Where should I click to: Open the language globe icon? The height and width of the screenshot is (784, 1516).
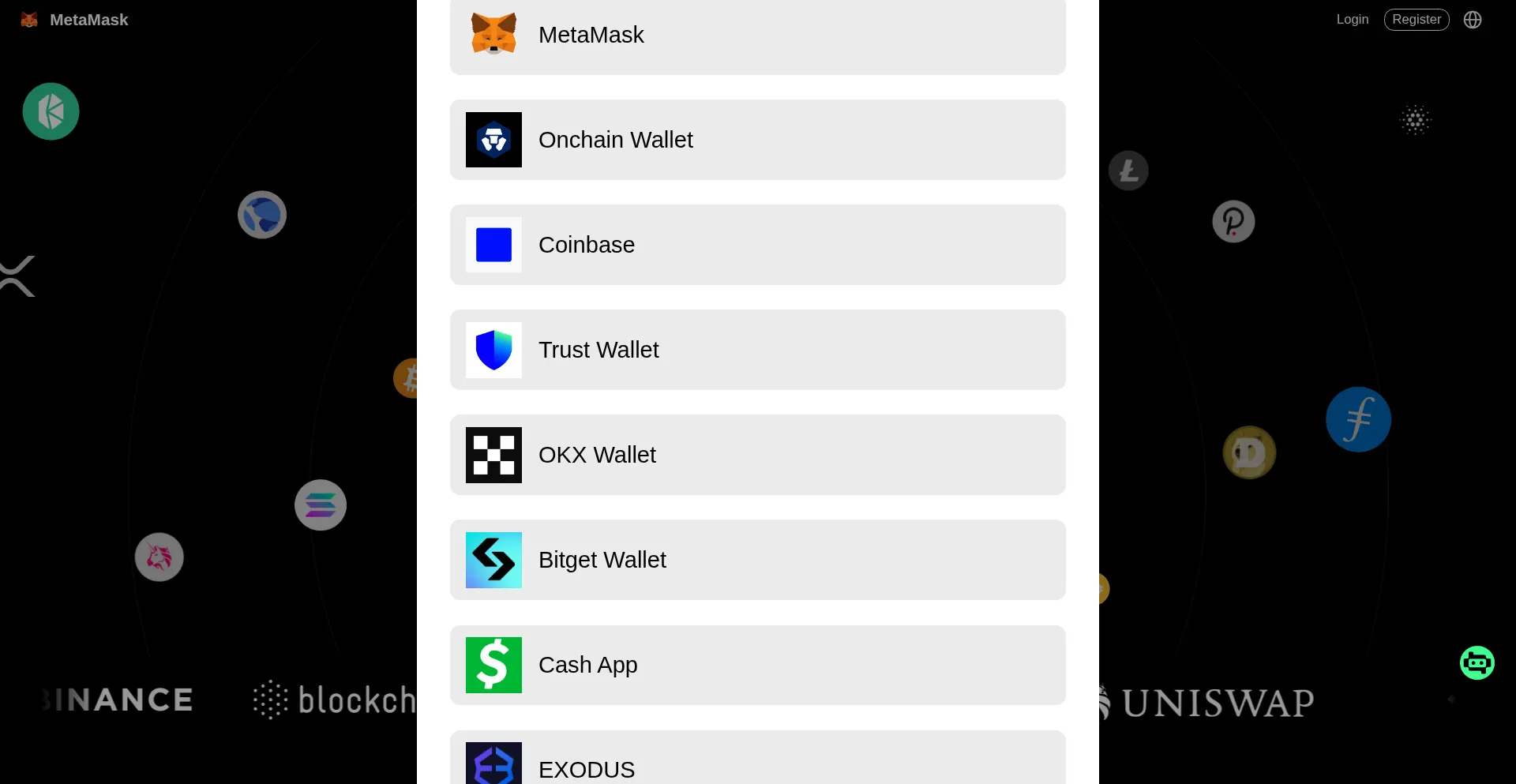1472,20
